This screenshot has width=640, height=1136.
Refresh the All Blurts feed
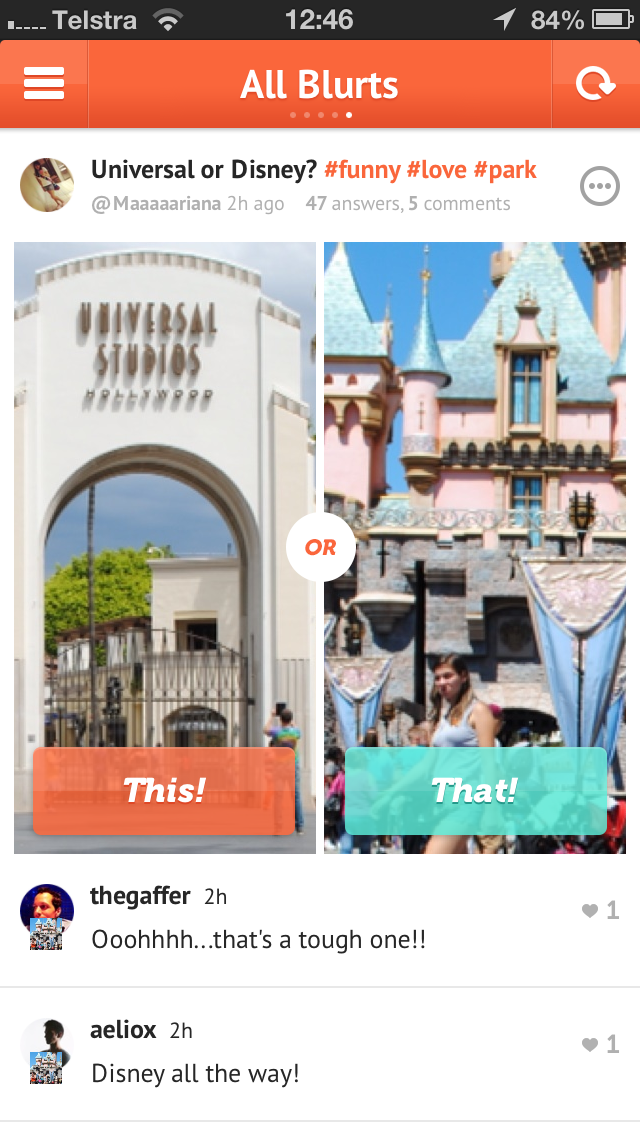pos(596,84)
